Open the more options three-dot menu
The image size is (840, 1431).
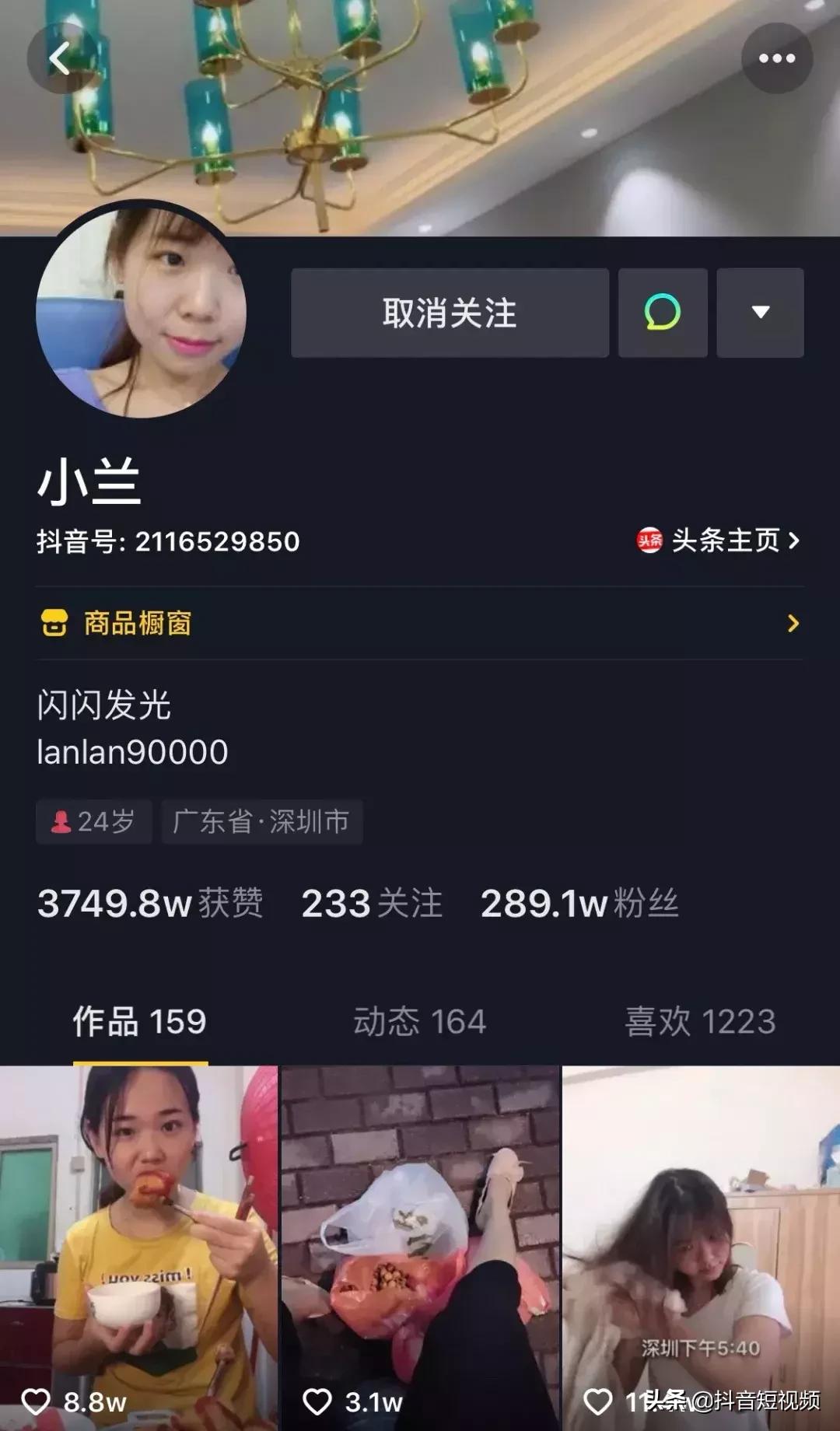[775, 58]
